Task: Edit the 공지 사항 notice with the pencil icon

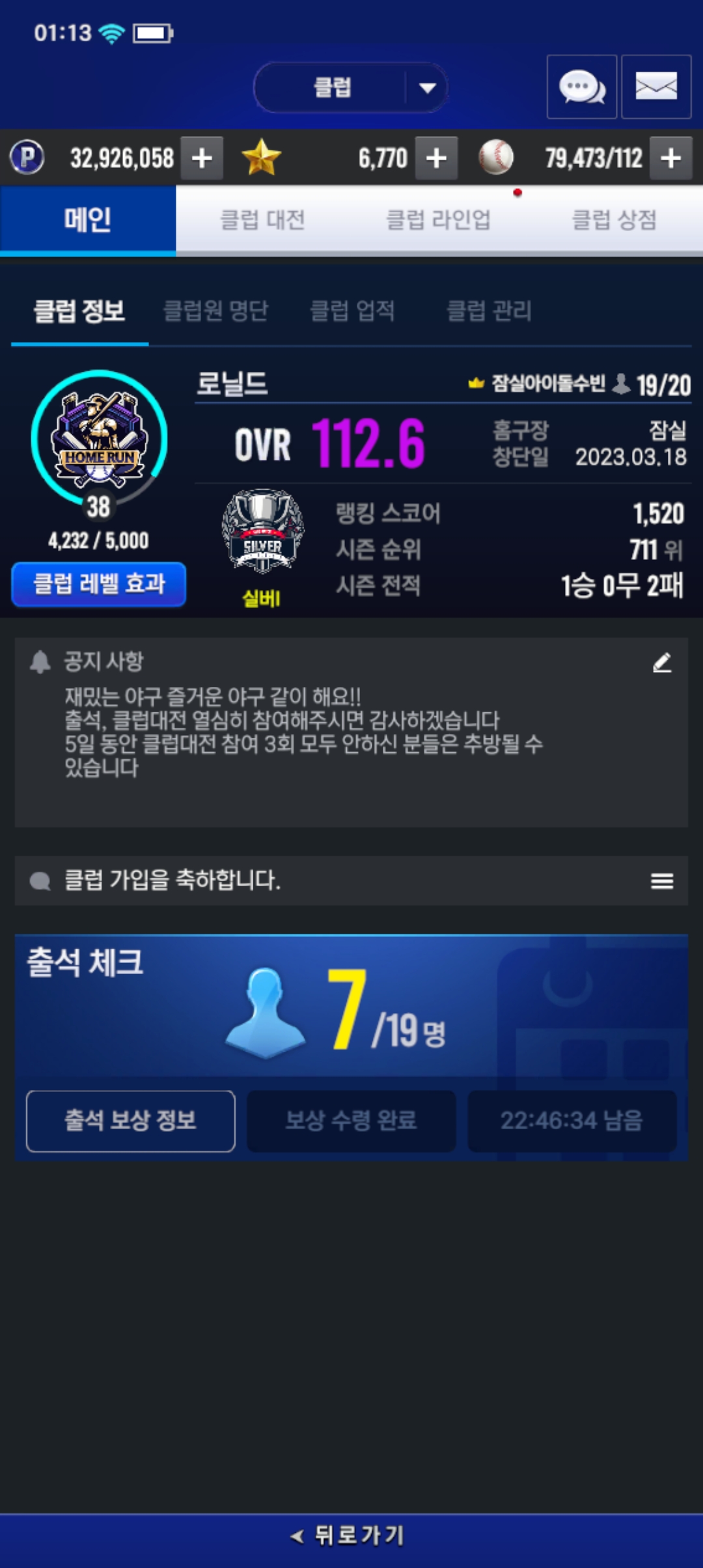Action: tap(662, 663)
